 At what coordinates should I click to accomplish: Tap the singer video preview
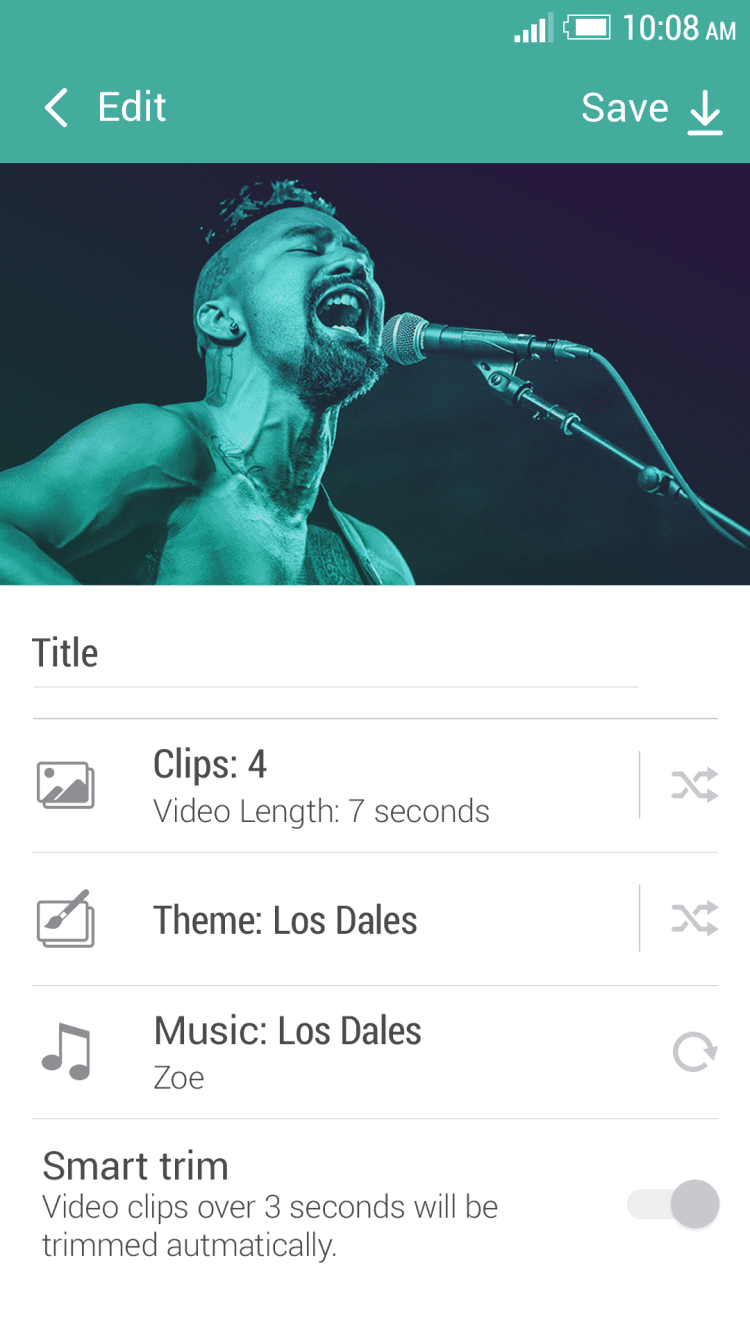375,374
